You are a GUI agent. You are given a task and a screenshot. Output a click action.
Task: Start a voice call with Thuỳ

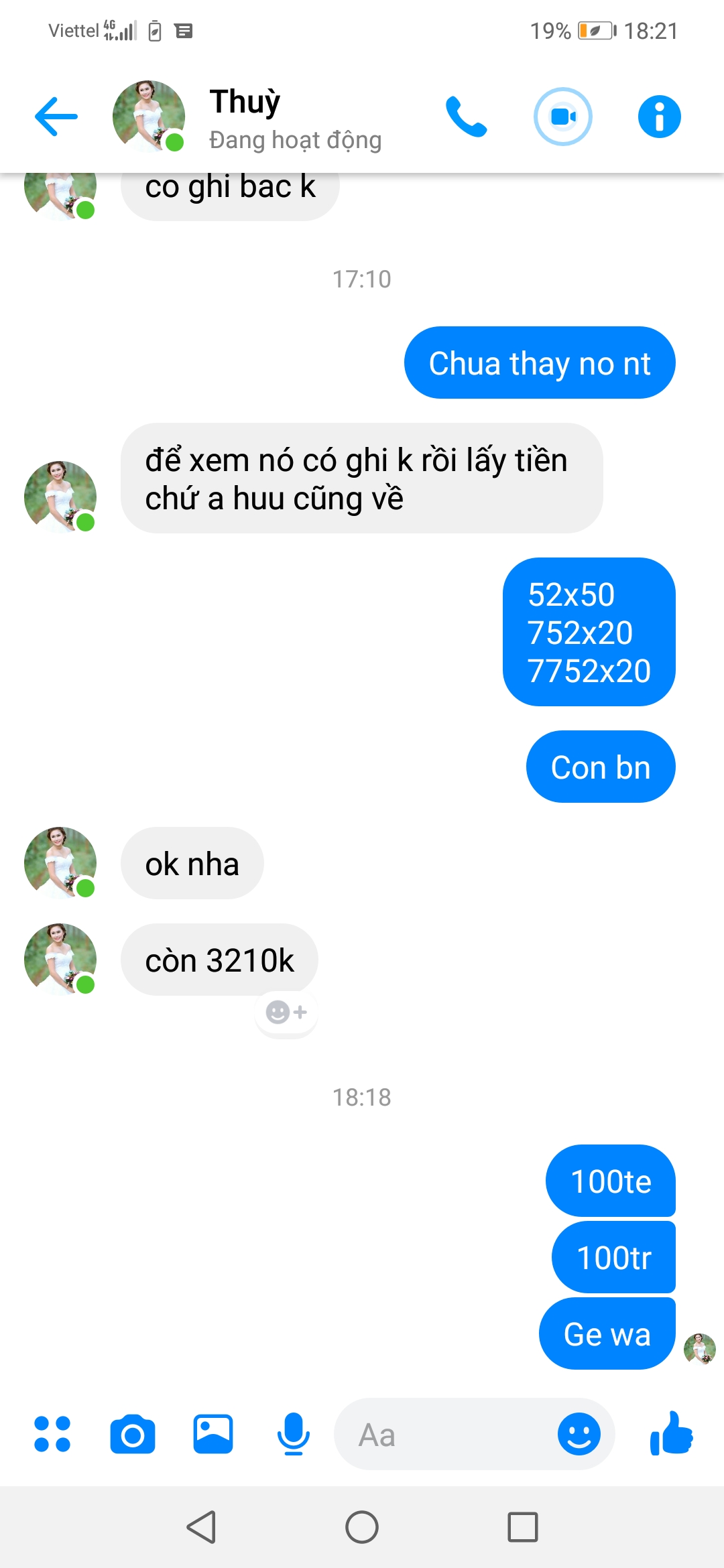467,117
